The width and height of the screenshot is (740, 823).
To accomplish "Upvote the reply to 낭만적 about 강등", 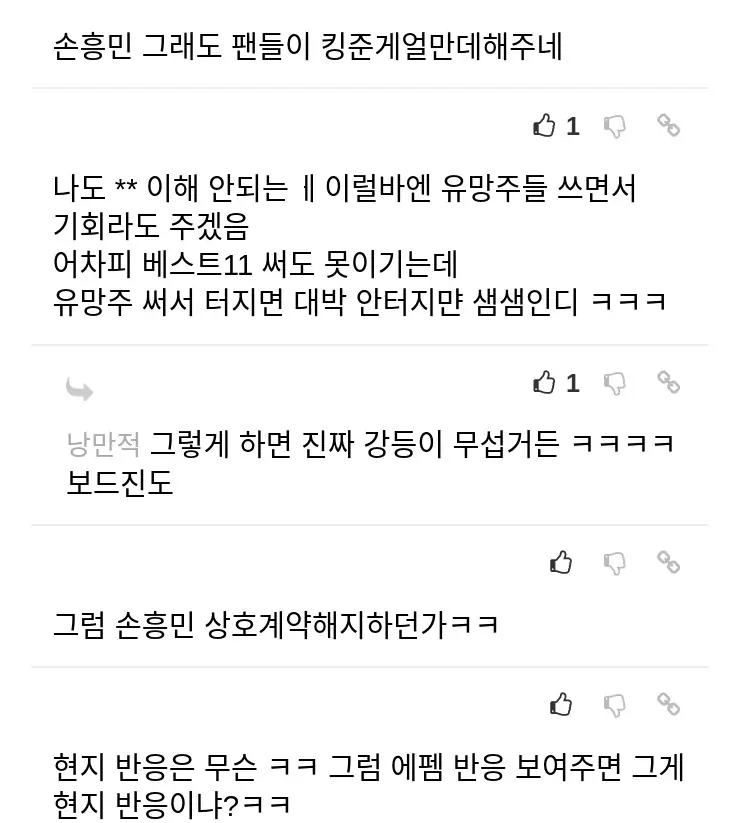I will tap(545, 383).
